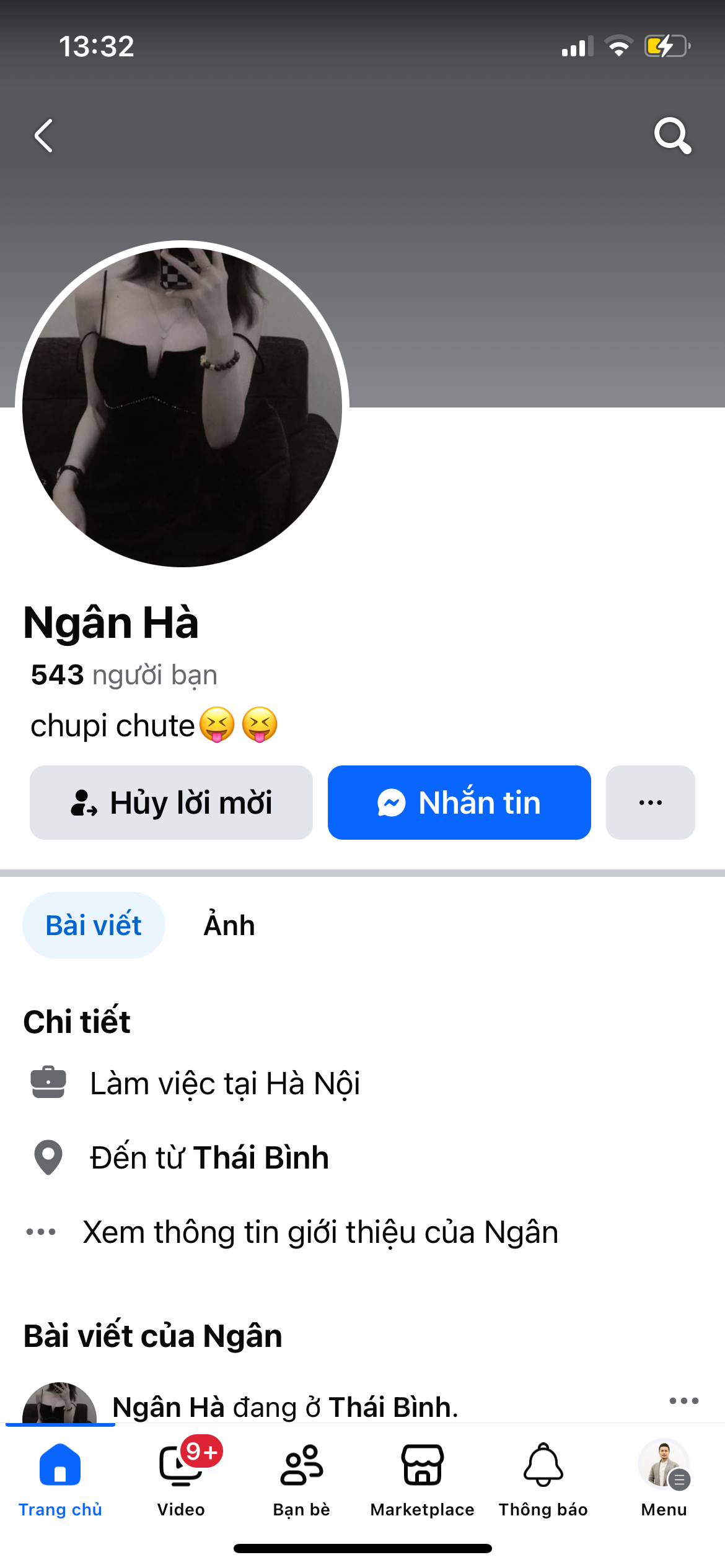Open the Menu tab
725x1568 pixels.
click(x=664, y=1476)
